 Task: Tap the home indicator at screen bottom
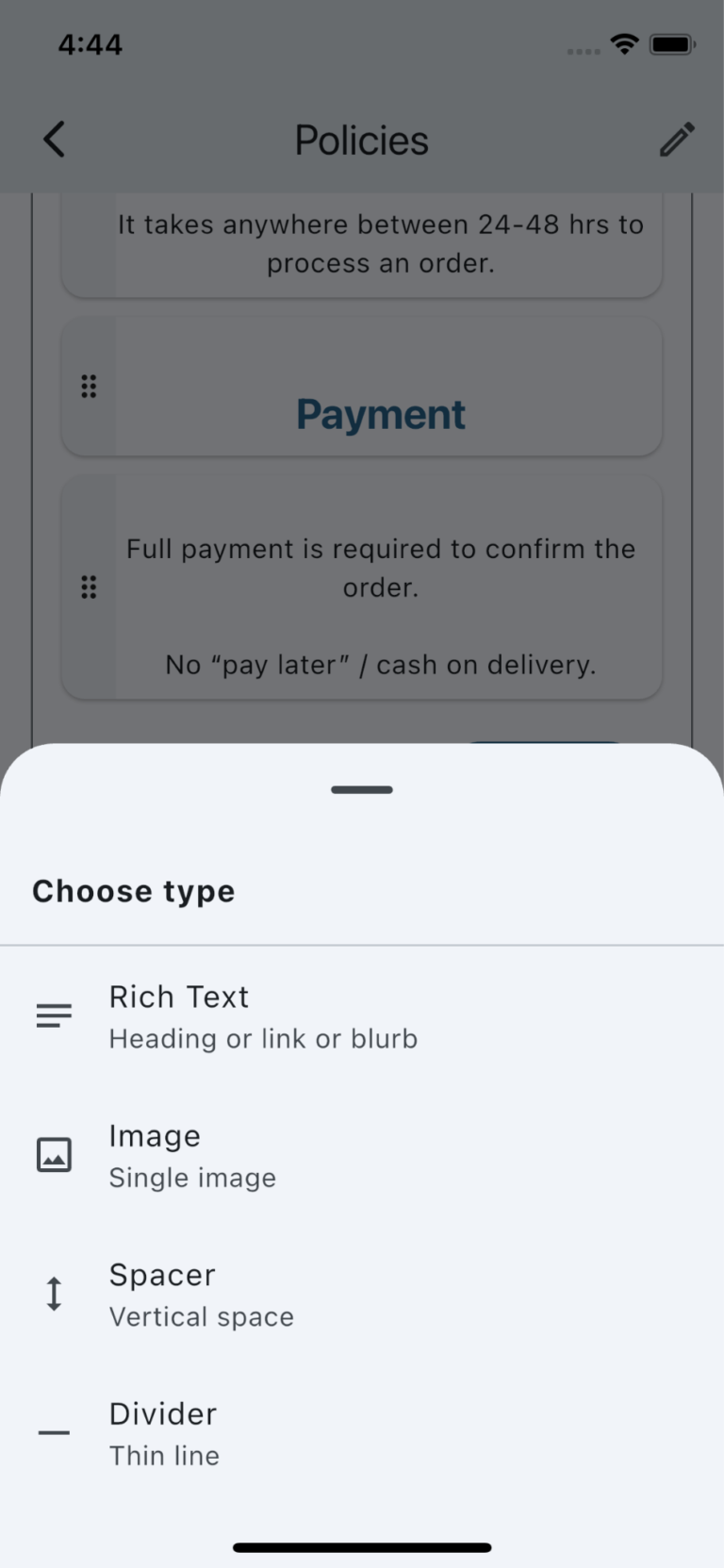tap(361, 1546)
